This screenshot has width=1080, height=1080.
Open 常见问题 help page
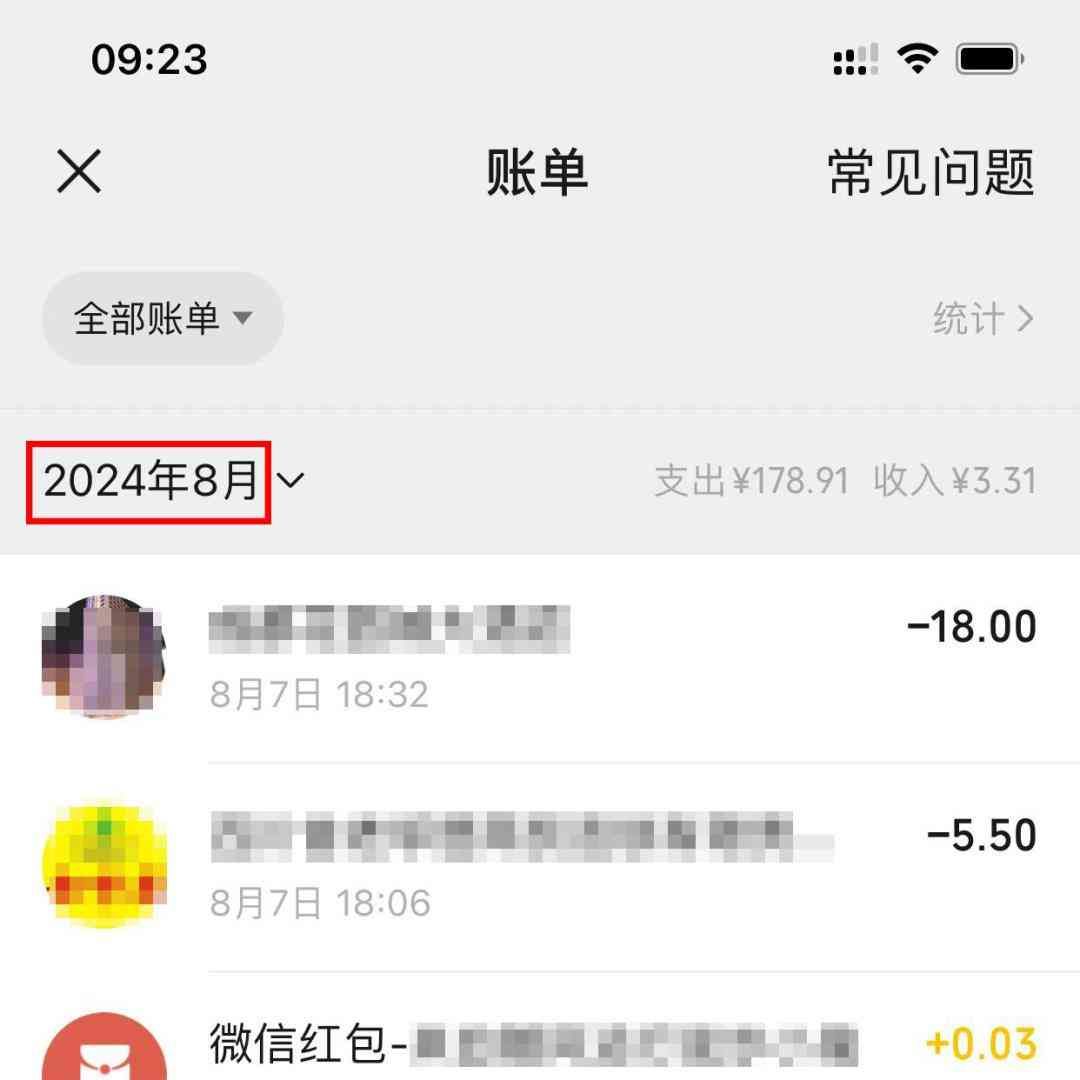pyautogui.click(x=930, y=172)
